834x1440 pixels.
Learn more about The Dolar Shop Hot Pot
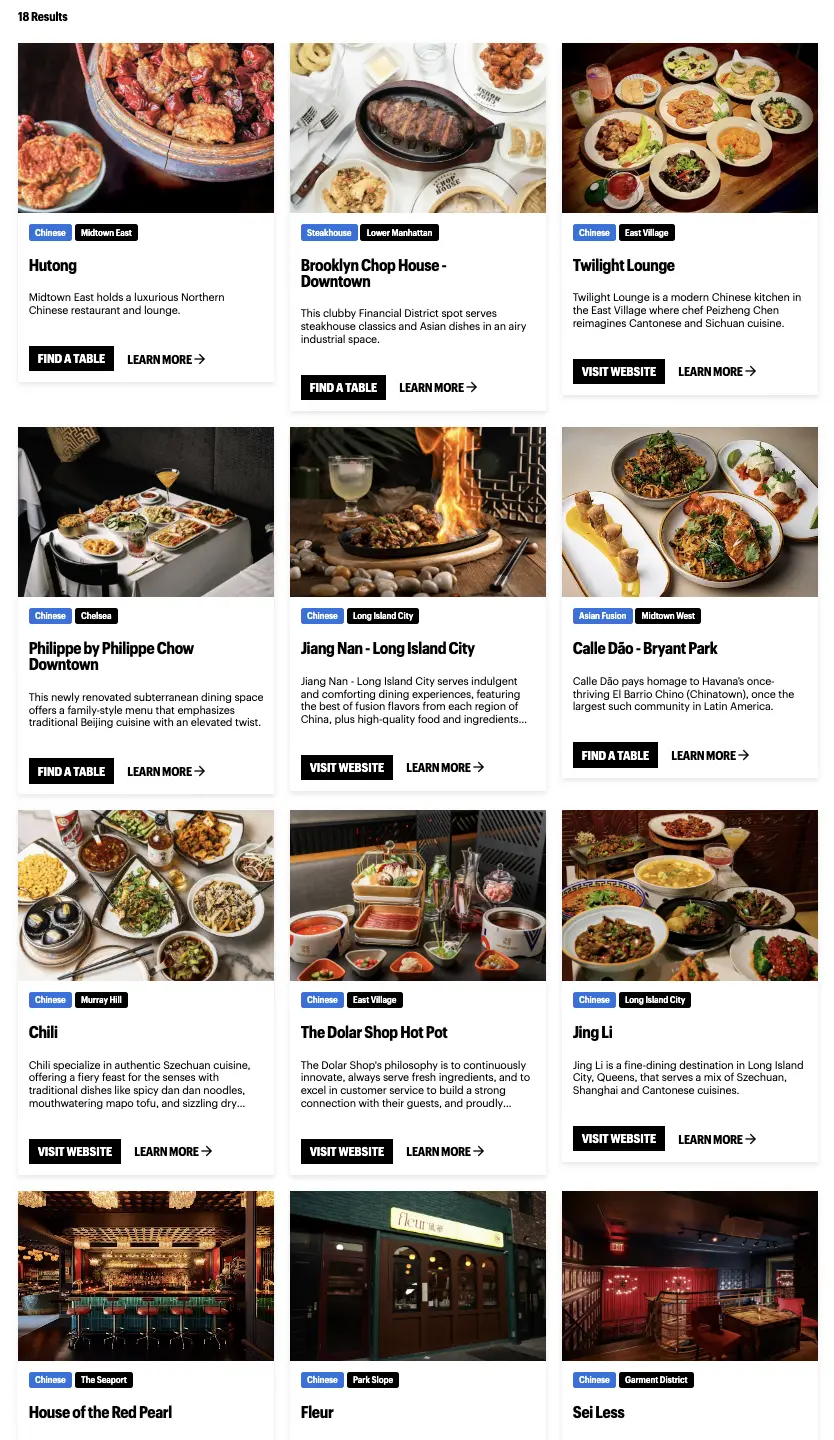(445, 1151)
